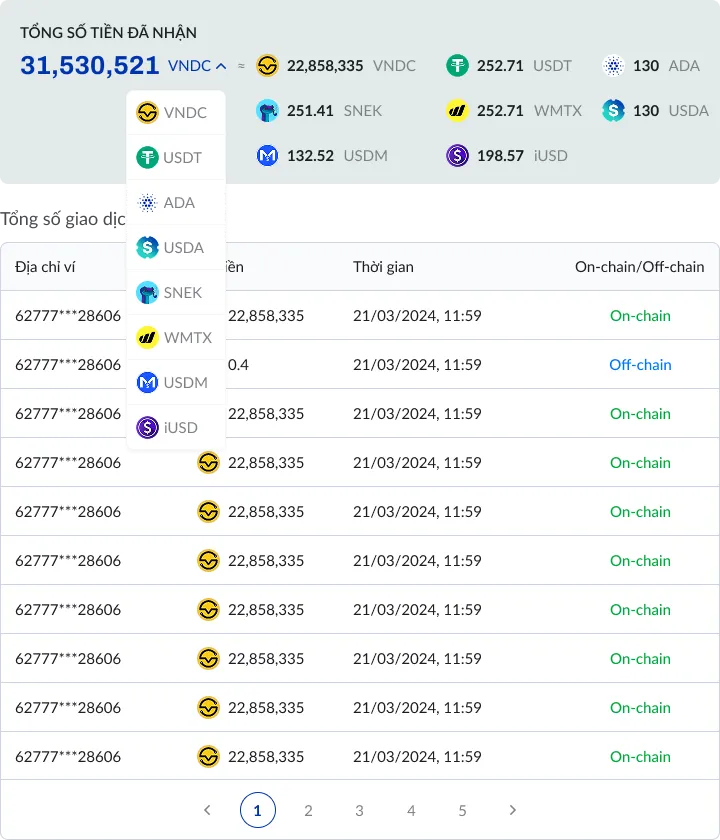
Task: Choose USDT in the currency list
Action: click(176, 158)
